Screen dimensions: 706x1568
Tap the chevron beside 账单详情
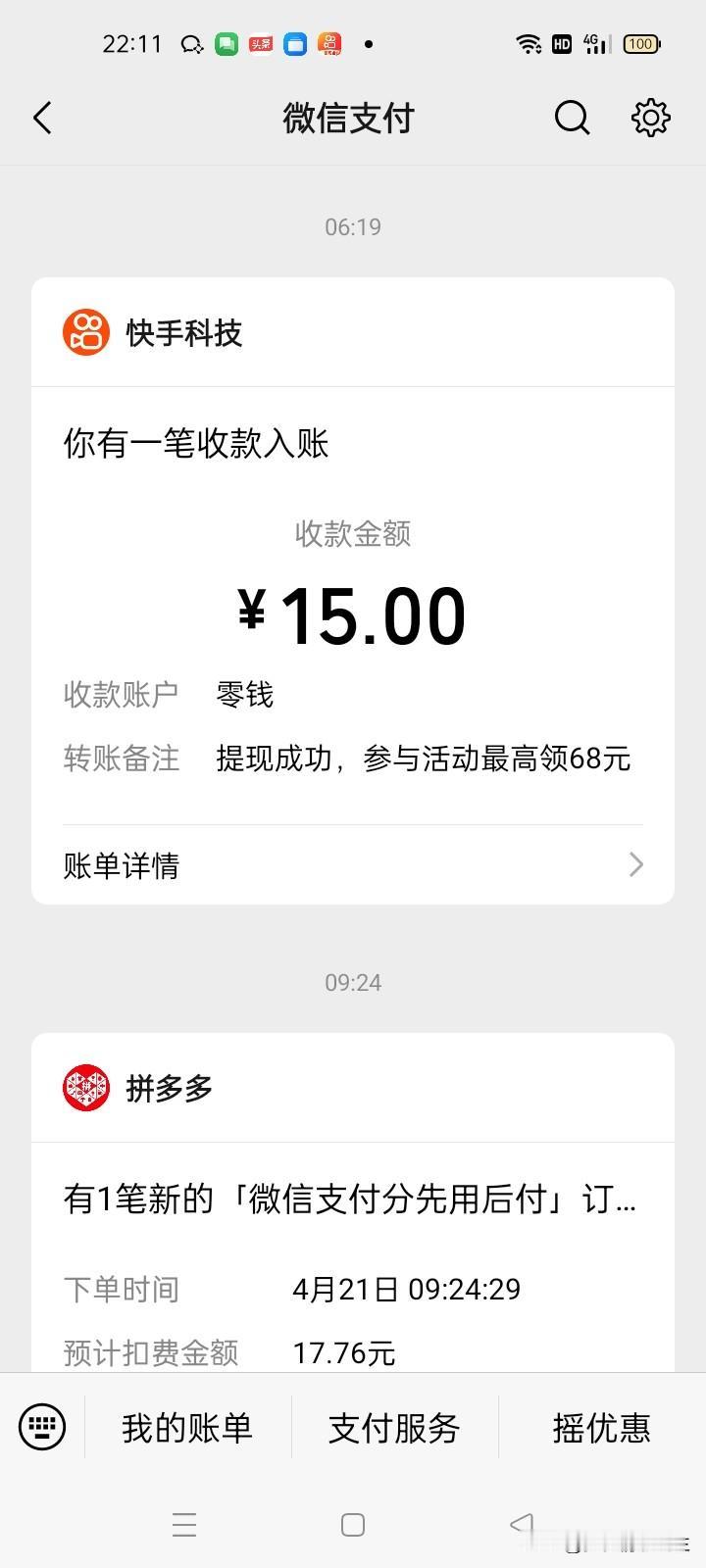636,865
